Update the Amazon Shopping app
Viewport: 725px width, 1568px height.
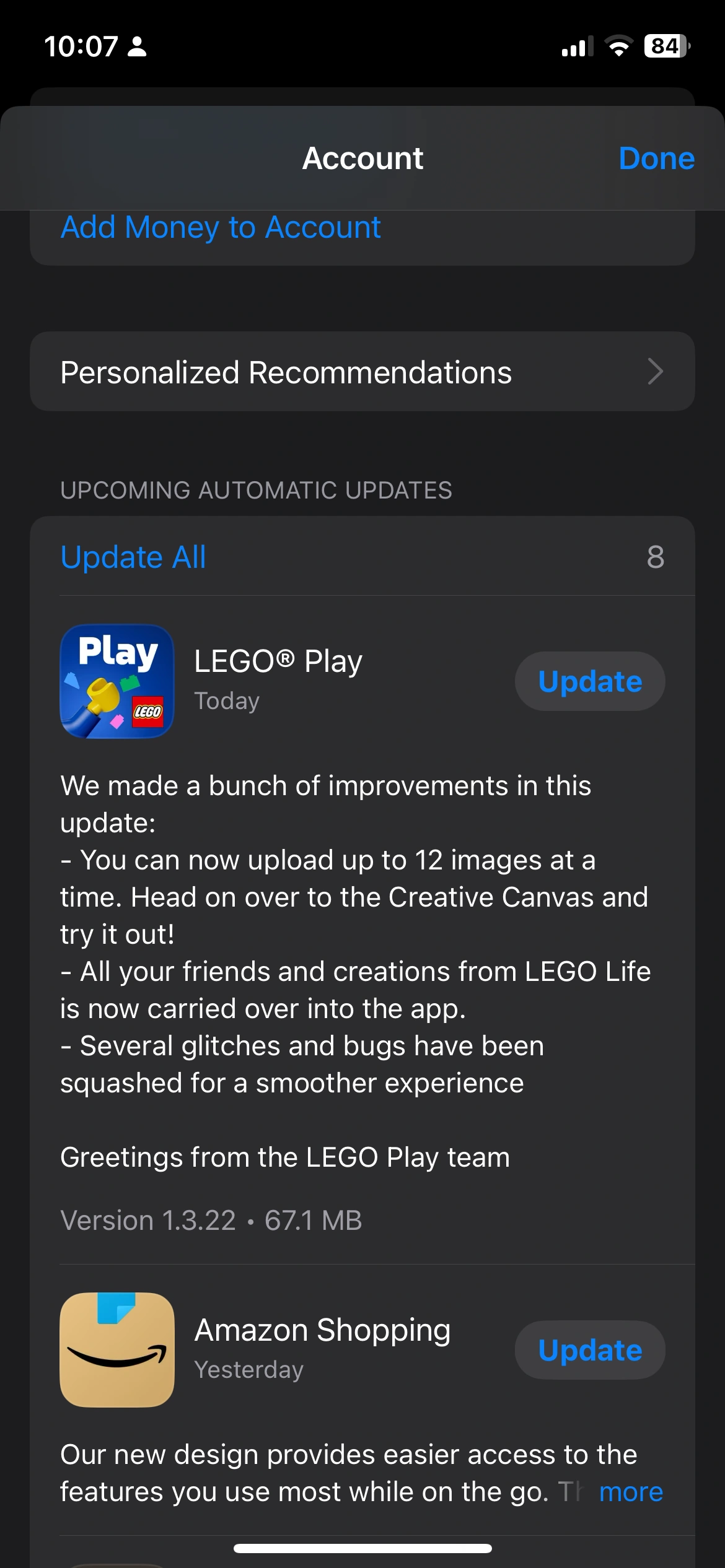point(589,1350)
